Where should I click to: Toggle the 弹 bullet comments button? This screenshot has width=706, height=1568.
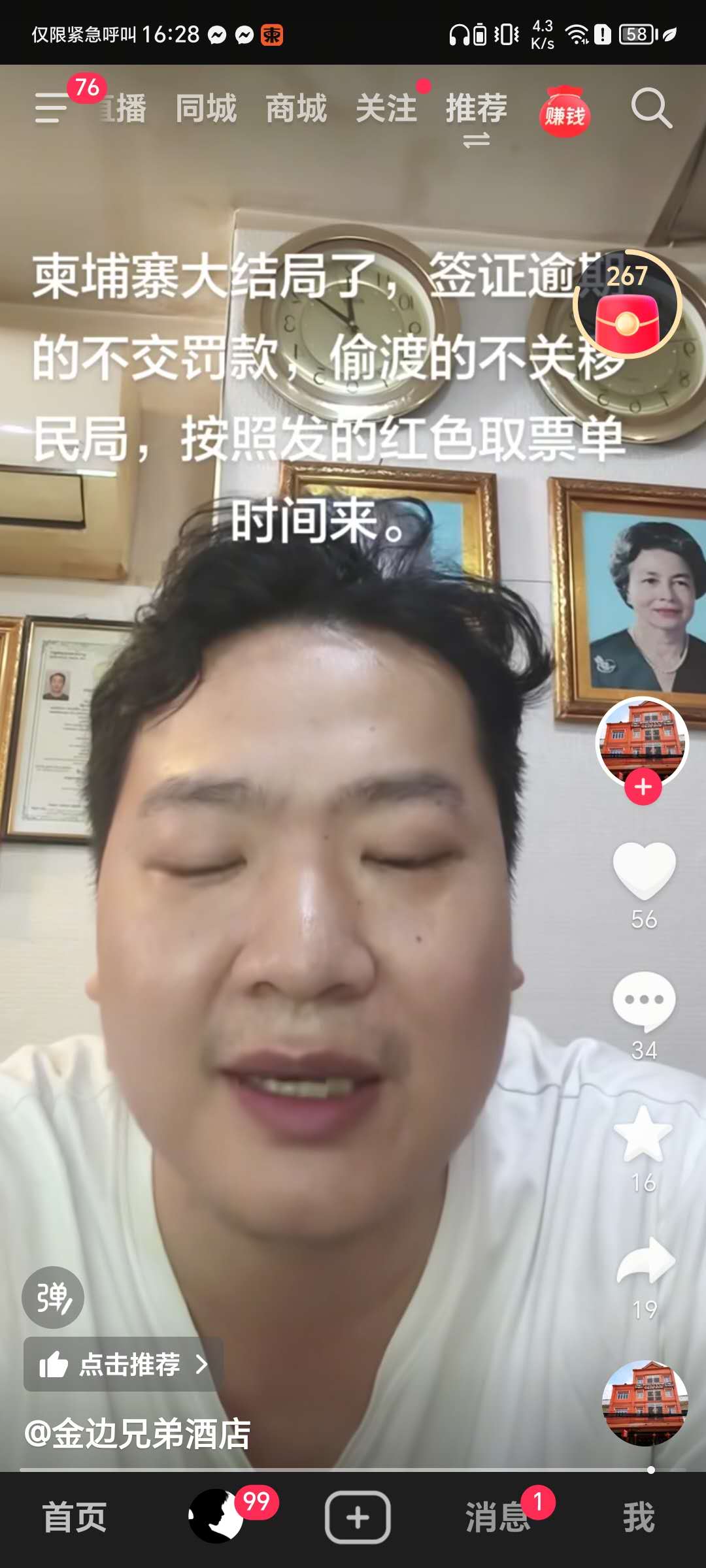click(x=53, y=1298)
